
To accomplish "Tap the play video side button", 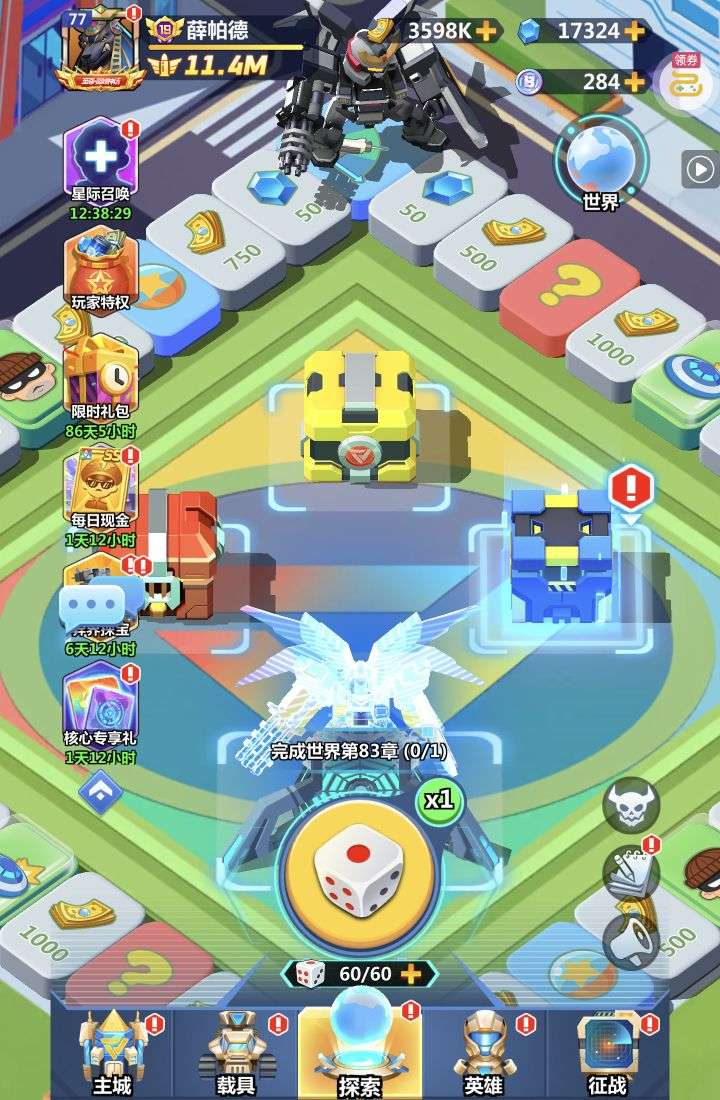I will (x=700, y=169).
